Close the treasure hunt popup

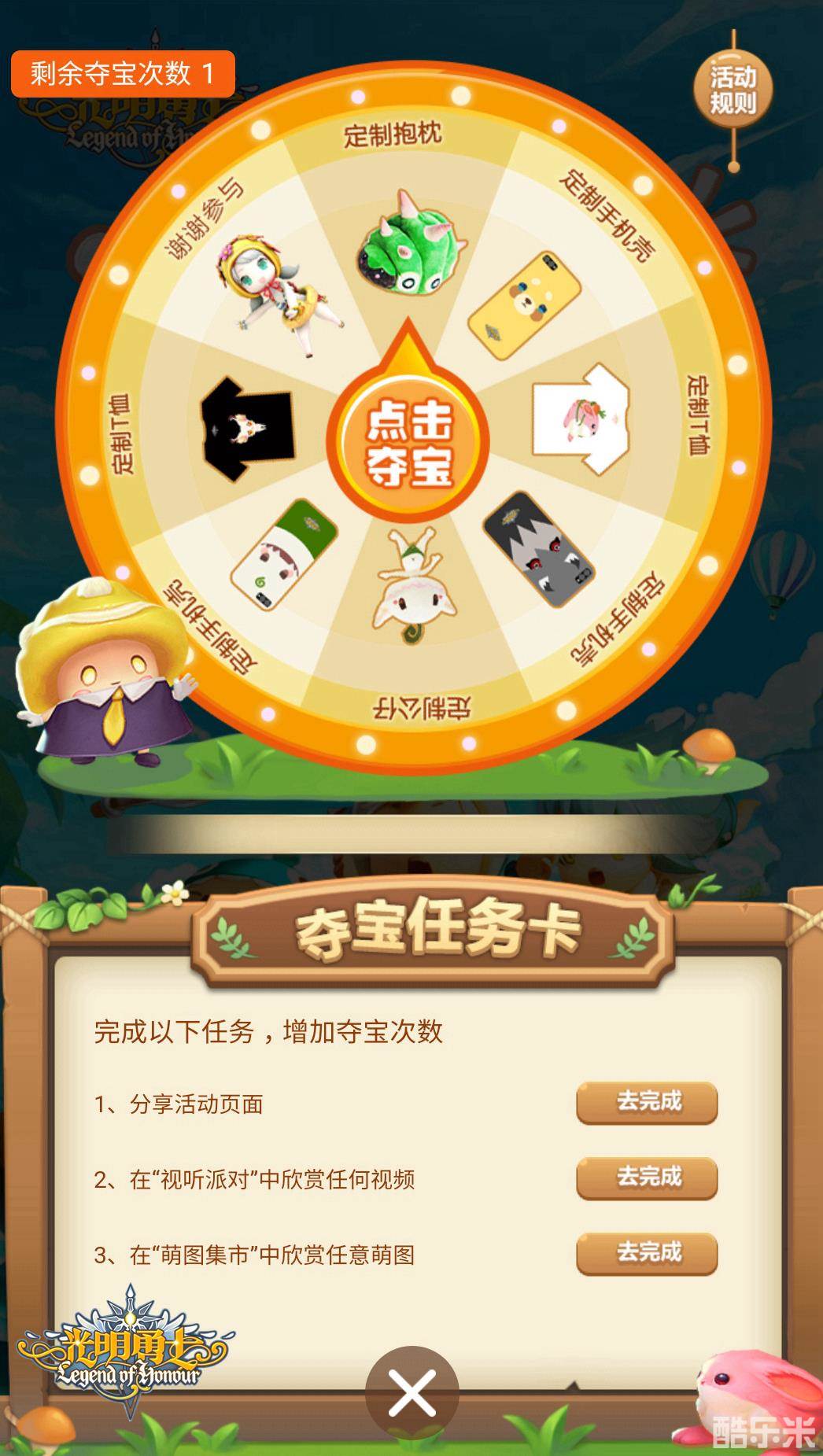click(x=412, y=1393)
